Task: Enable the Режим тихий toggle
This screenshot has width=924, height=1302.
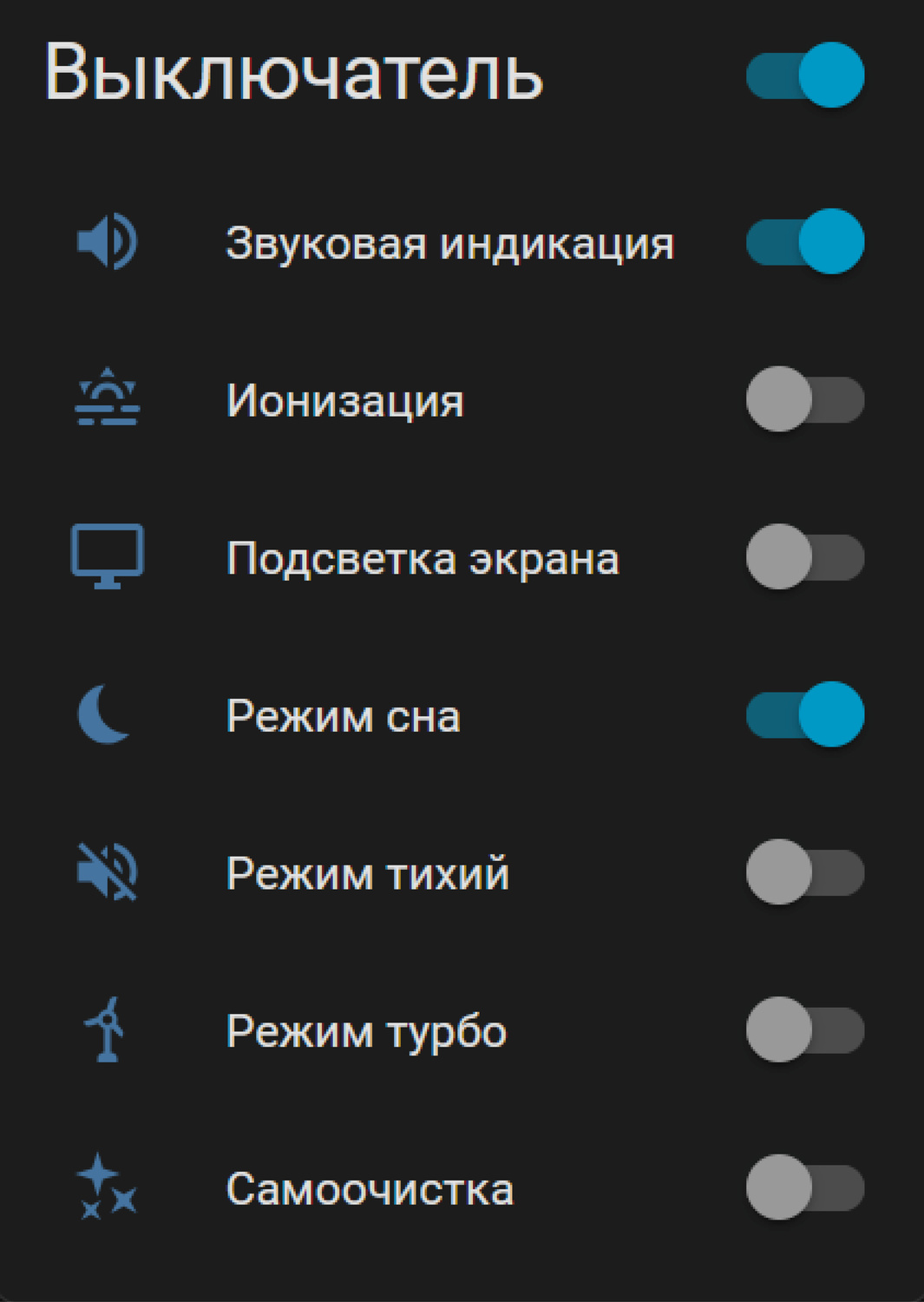Action: click(803, 873)
